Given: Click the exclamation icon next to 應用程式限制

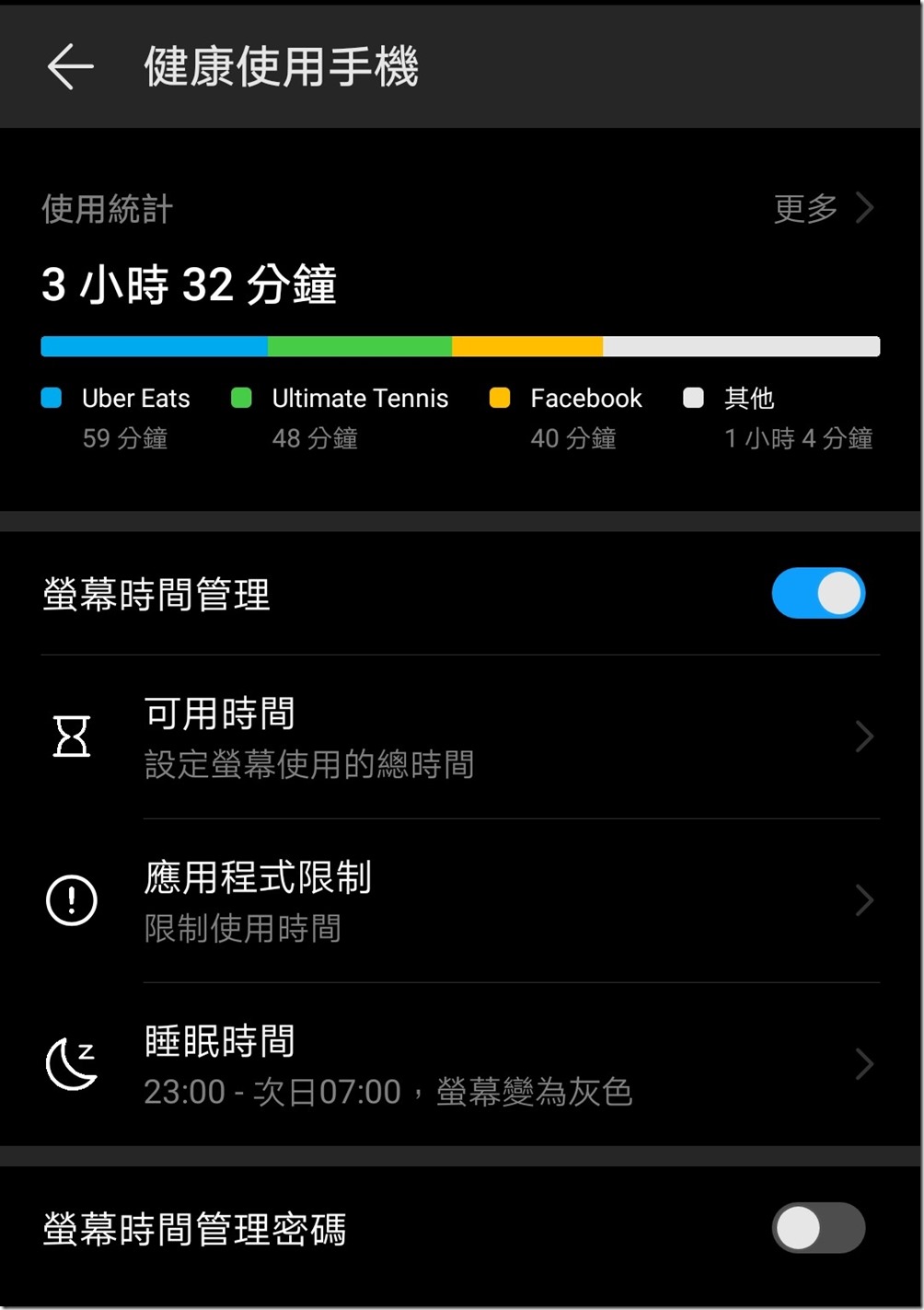Looking at the screenshot, I should click(72, 900).
